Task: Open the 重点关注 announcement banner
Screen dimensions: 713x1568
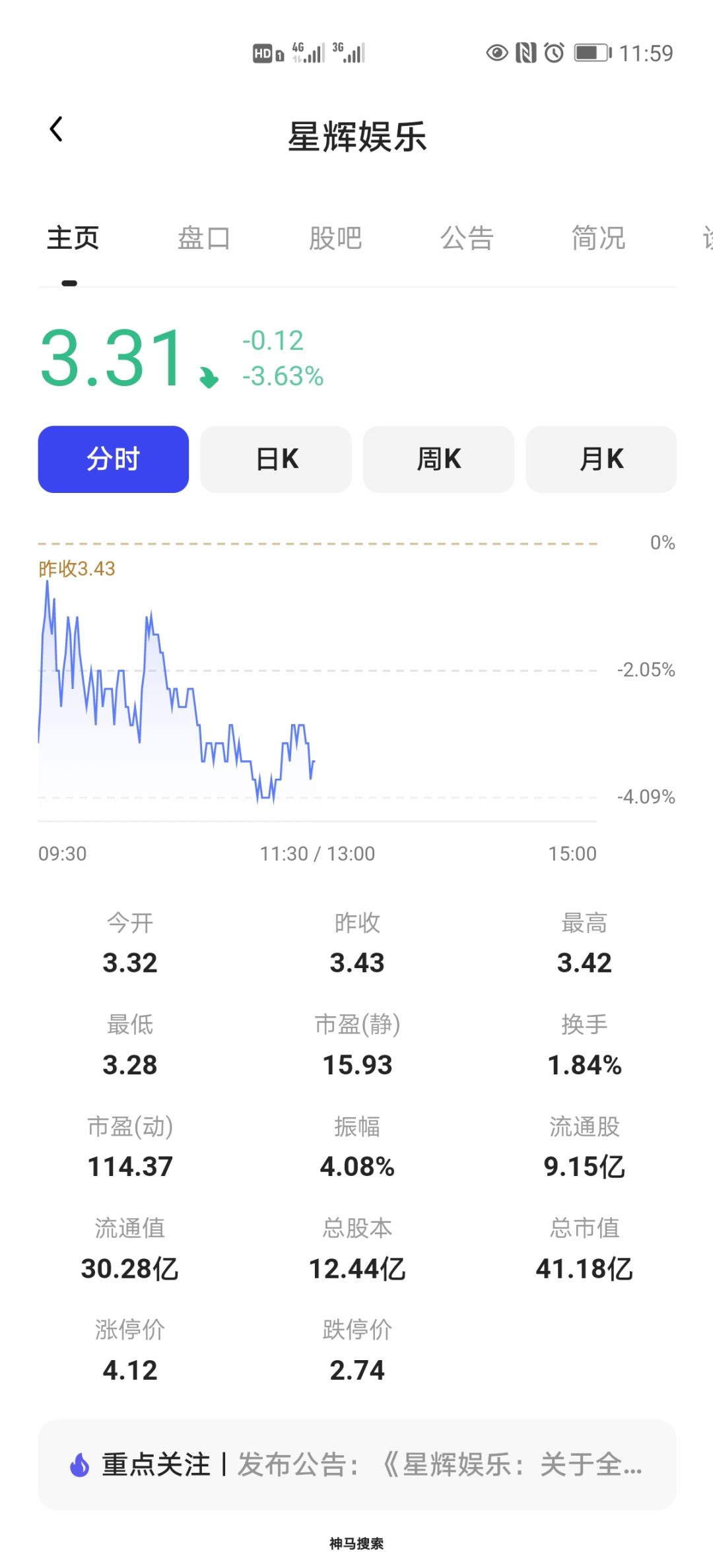Action: pos(357,1465)
